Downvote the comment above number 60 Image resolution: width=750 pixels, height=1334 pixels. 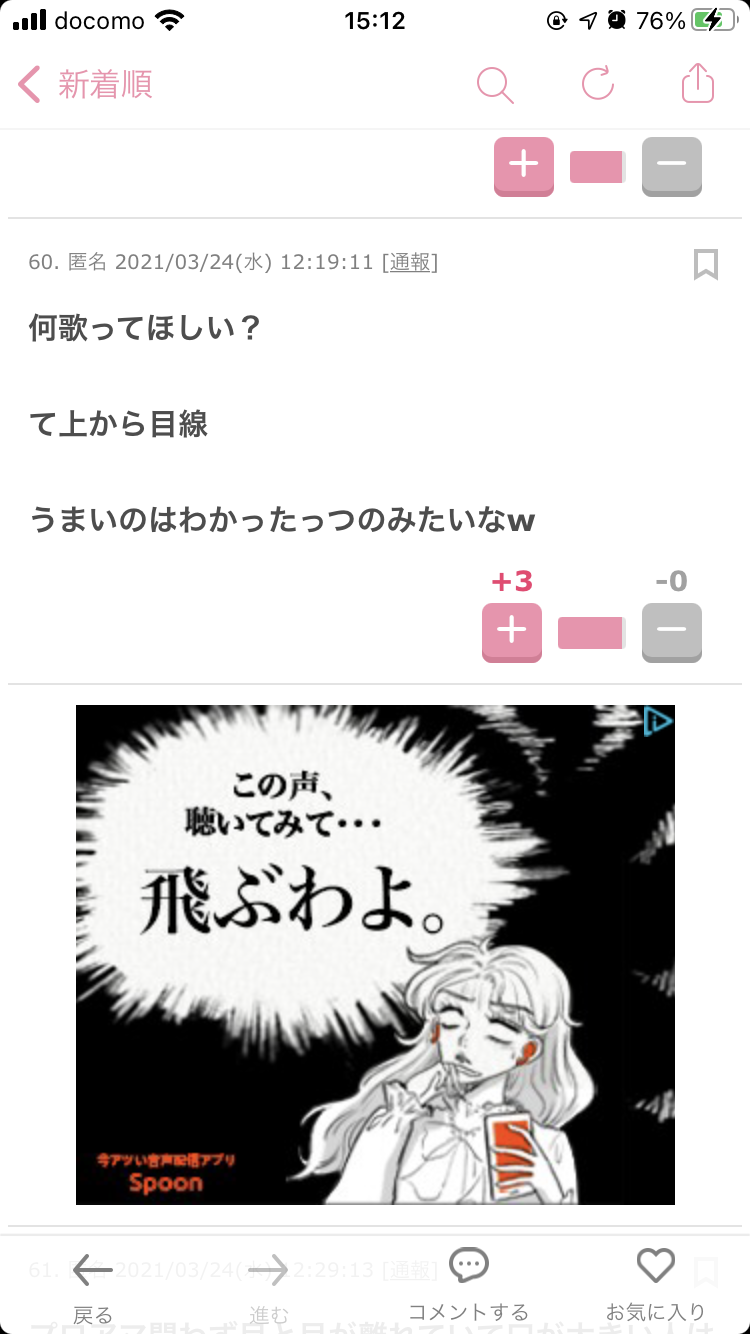point(671,166)
